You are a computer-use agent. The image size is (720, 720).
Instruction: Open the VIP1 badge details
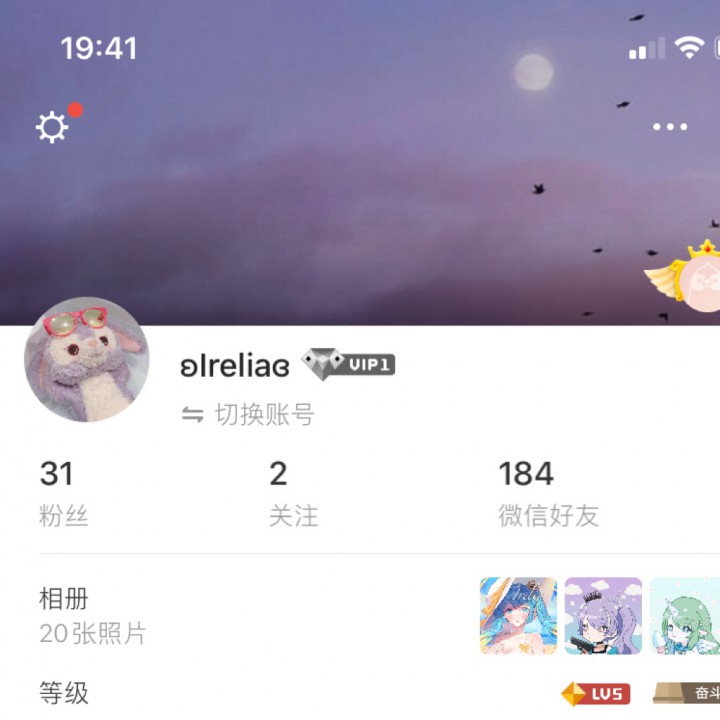tap(349, 365)
